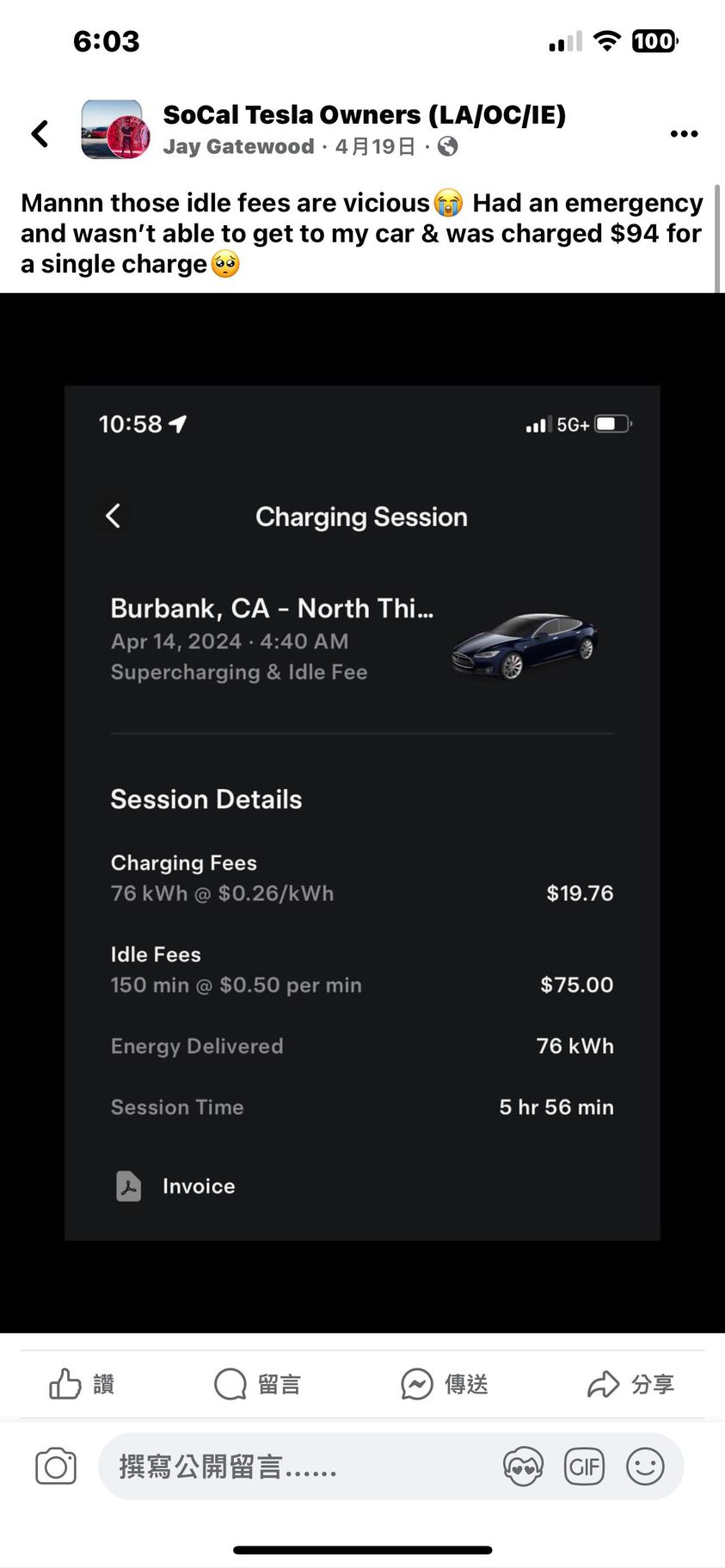The image size is (725, 1568).
Task: Open the avatar sticker picker
Action: click(523, 1467)
